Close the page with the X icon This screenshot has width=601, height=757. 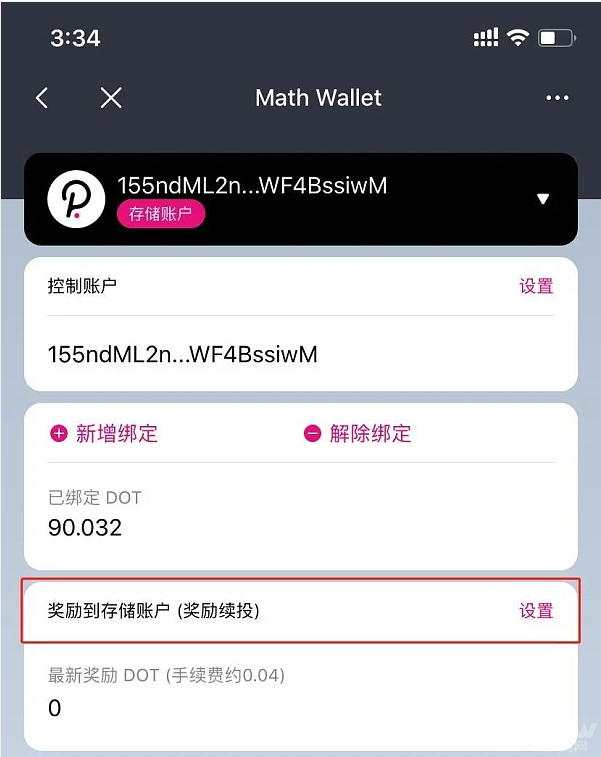pyautogui.click(x=111, y=98)
